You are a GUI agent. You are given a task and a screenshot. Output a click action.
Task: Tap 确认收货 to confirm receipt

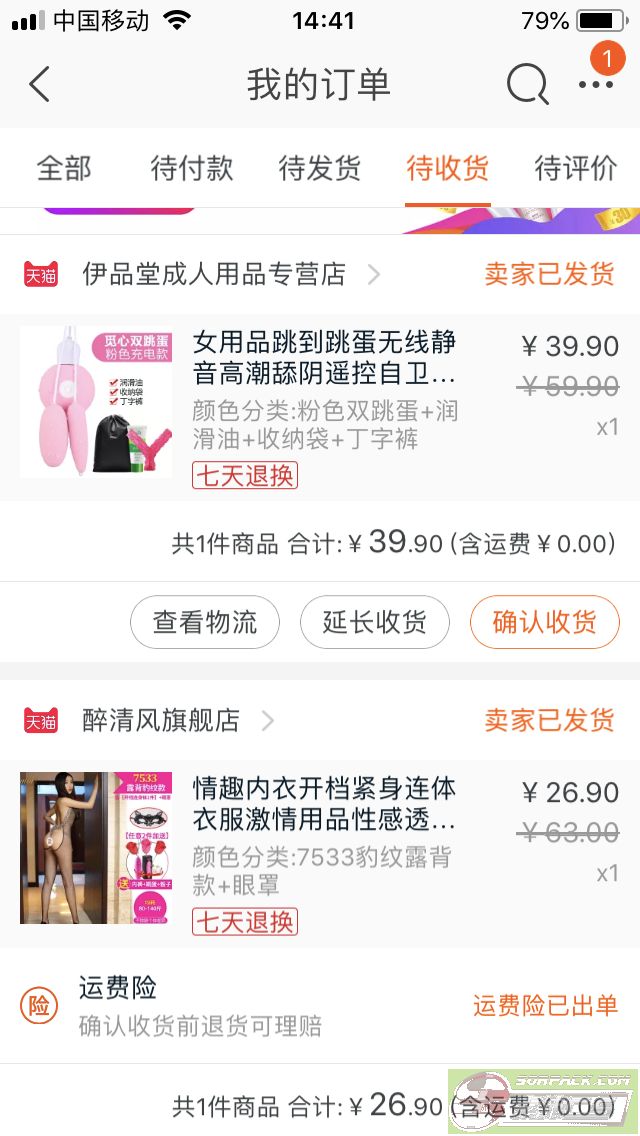[x=544, y=623]
